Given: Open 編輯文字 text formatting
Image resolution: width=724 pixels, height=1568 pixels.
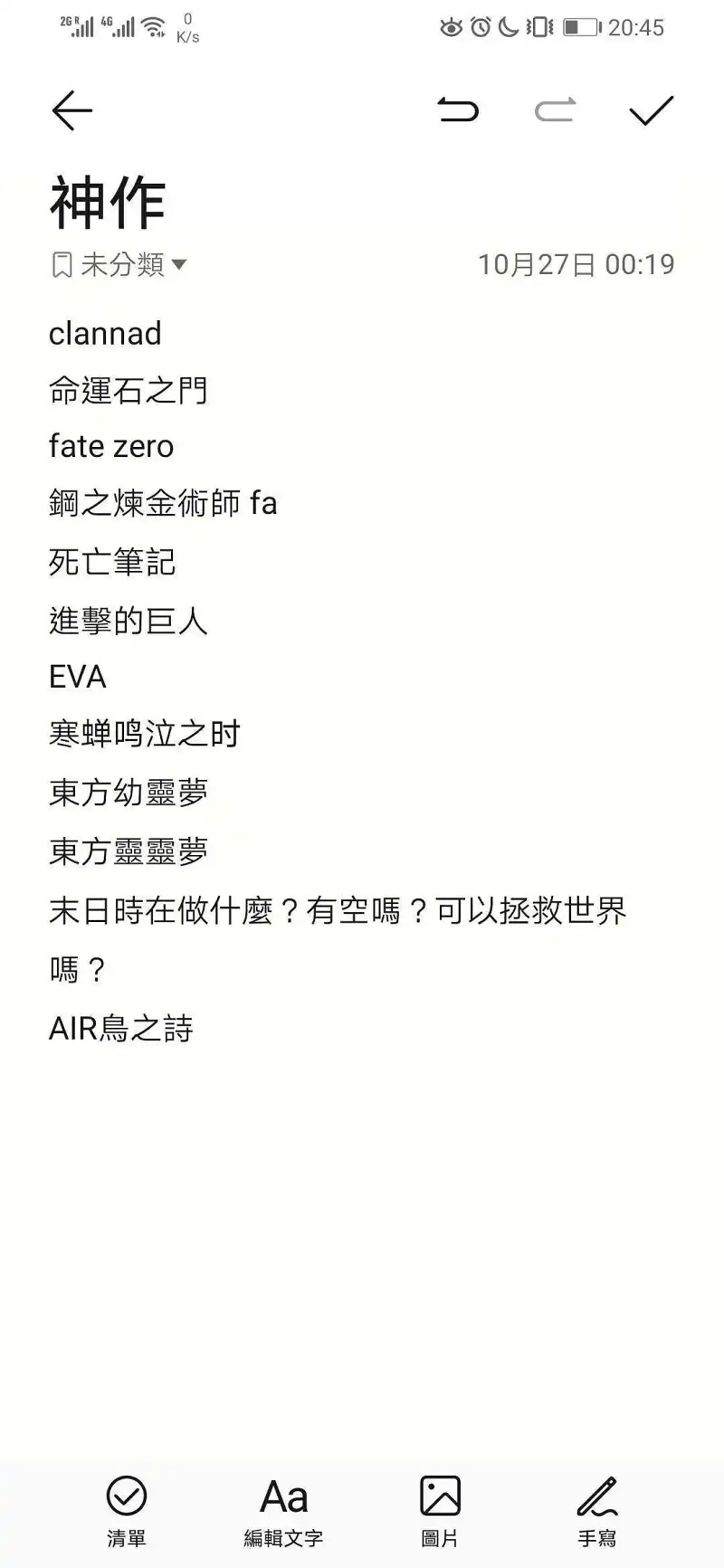Looking at the screenshot, I should coord(283,1511).
